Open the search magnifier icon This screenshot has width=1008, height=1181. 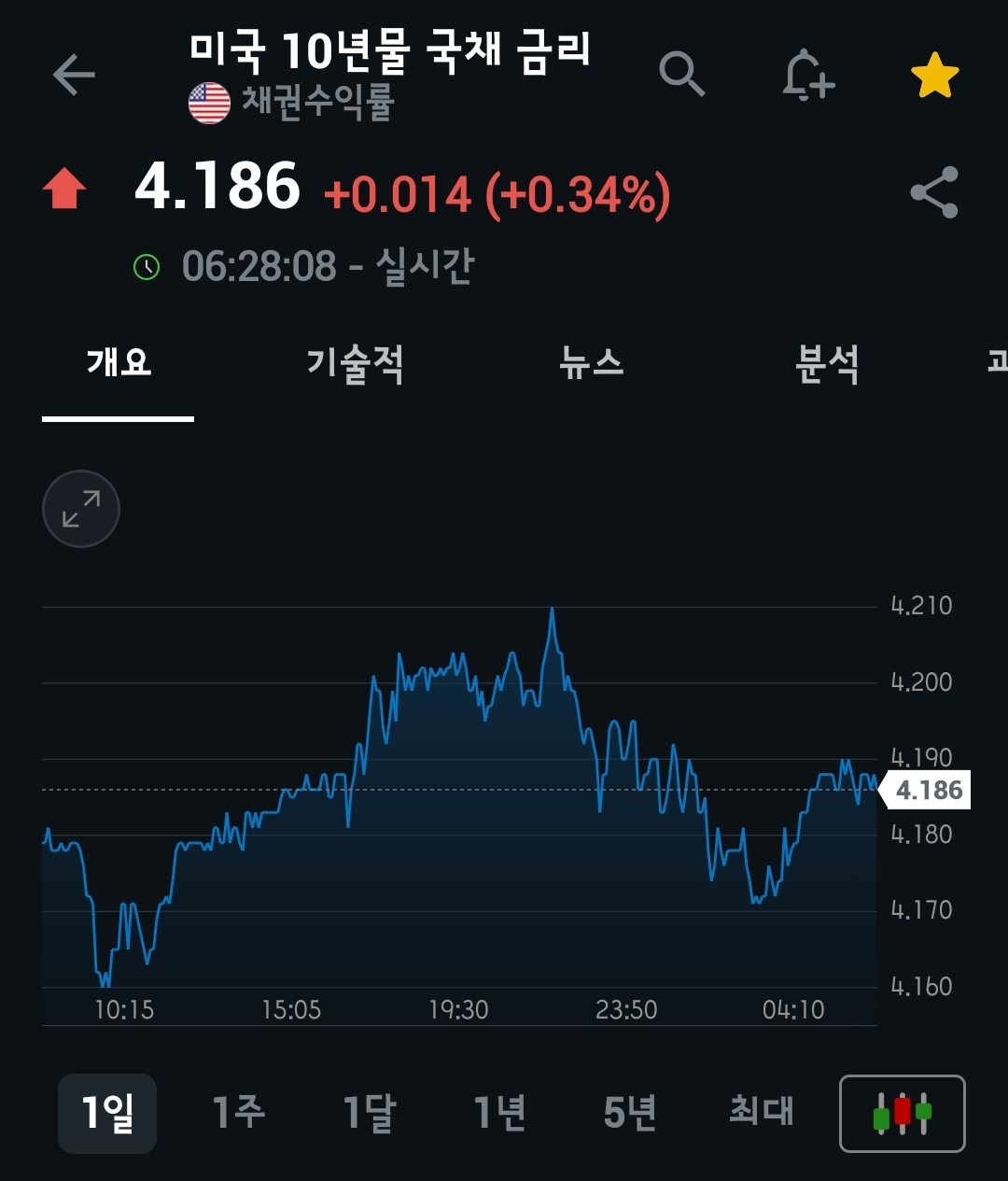(682, 75)
